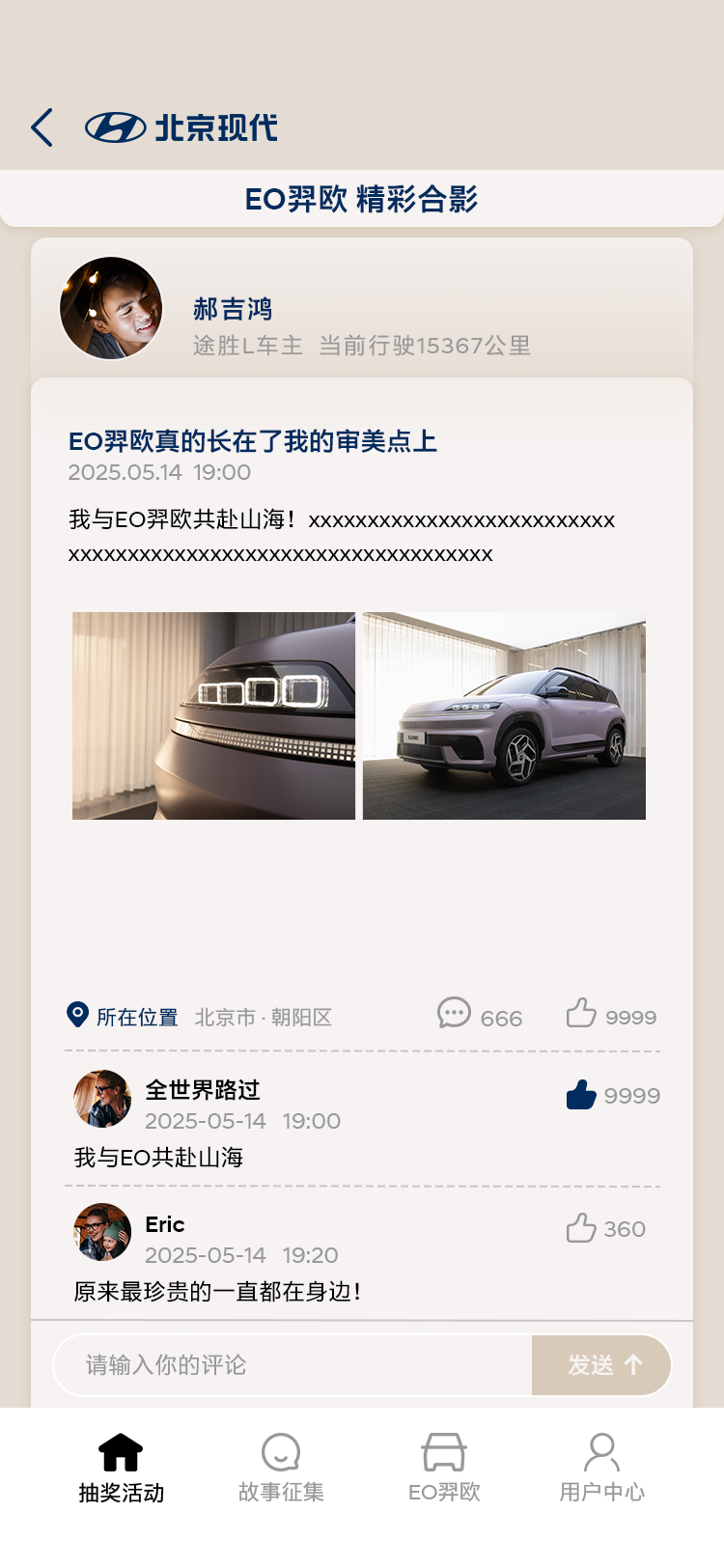This screenshot has height=1568, width=724.
Task: Open the headlight close-up photo
Action: click(213, 715)
